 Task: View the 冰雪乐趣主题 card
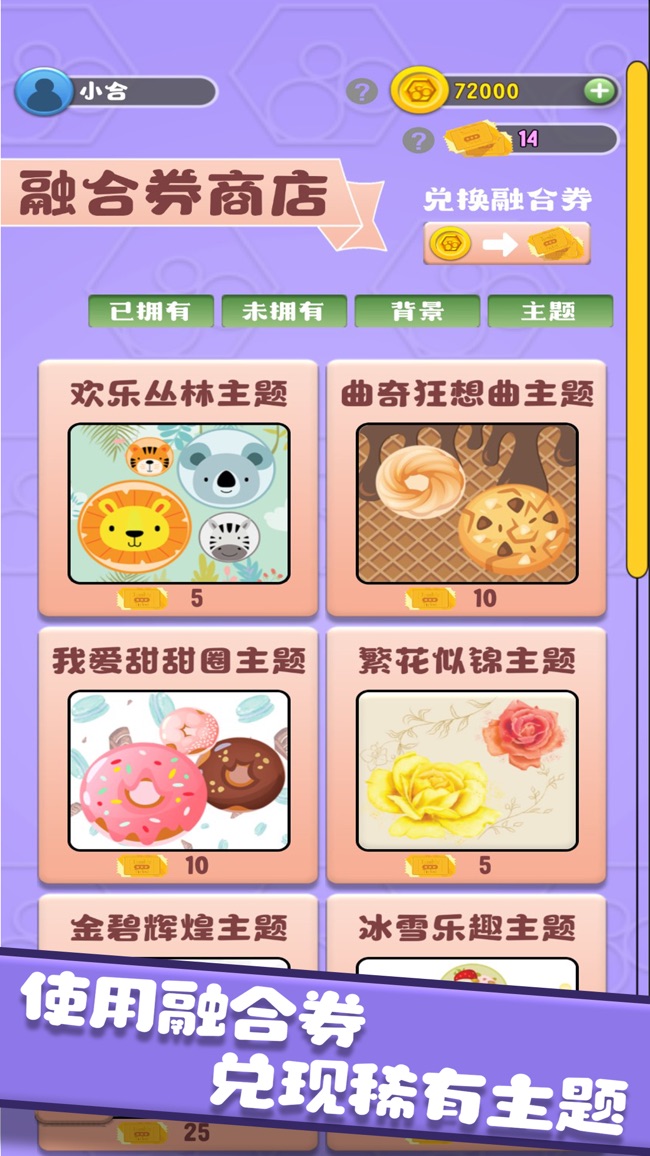(467, 928)
